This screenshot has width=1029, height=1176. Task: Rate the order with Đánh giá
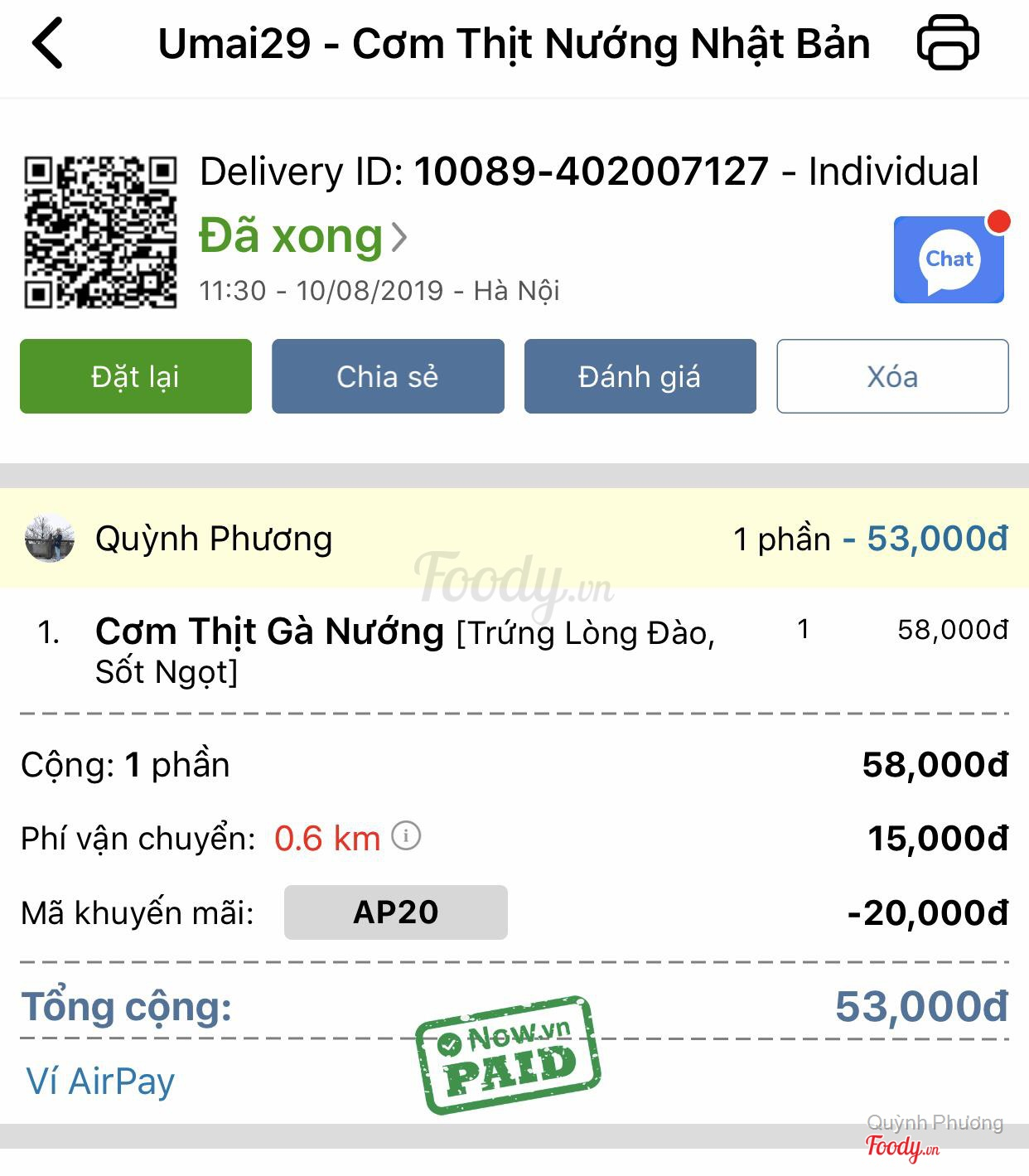click(640, 376)
